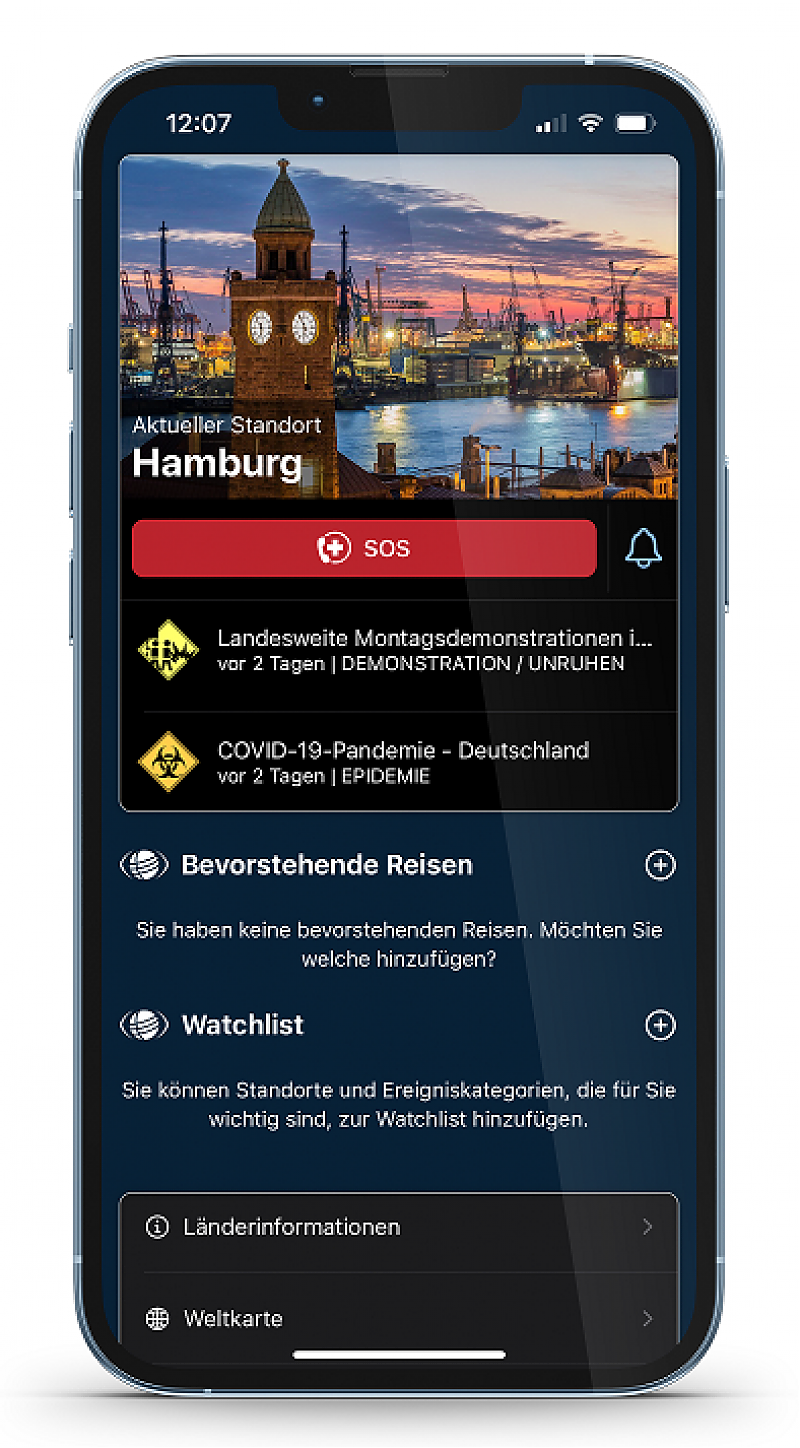Add a trip via Bevorstehende Reisen plus
This screenshot has width=800, height=1448.
[x=660, y=865]
